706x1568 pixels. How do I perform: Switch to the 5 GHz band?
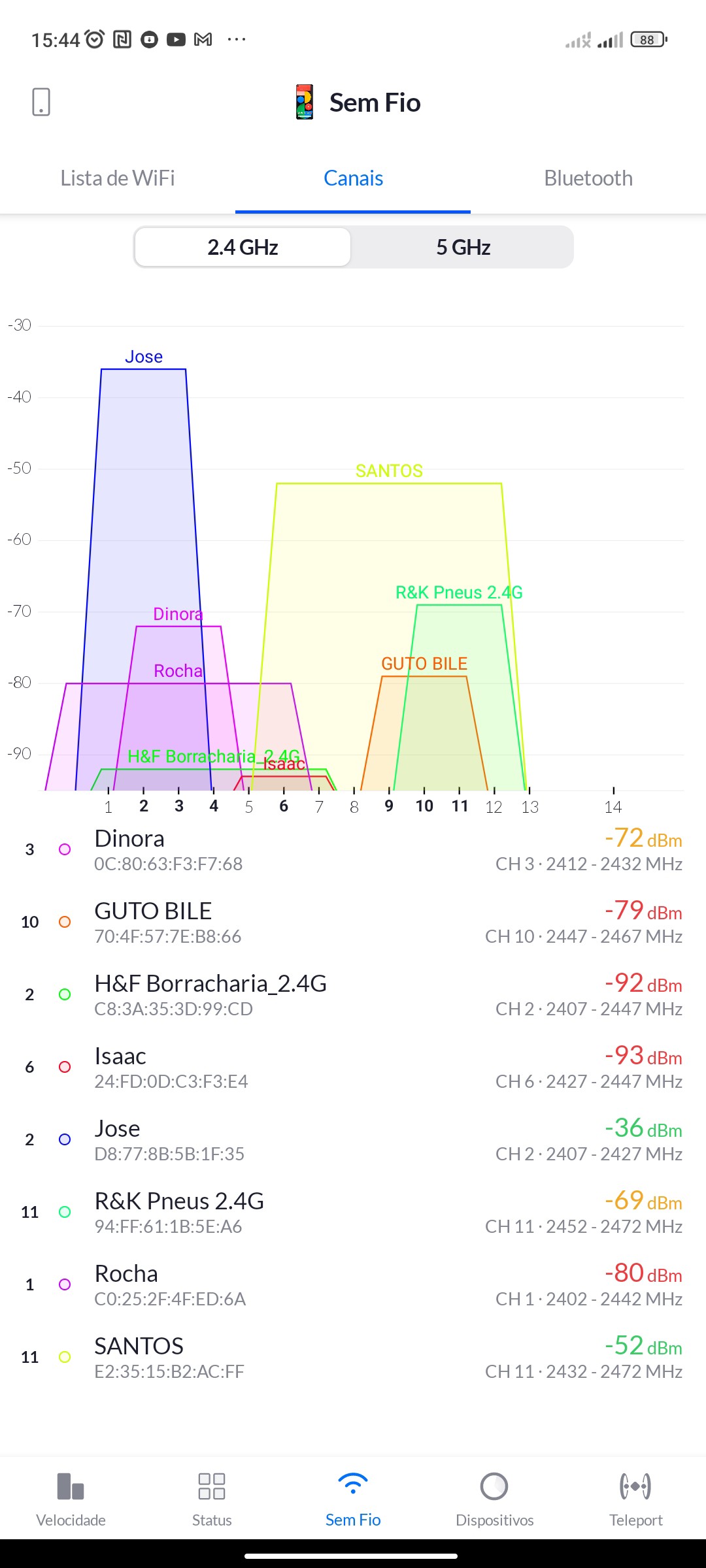click(x=463, y=248)
